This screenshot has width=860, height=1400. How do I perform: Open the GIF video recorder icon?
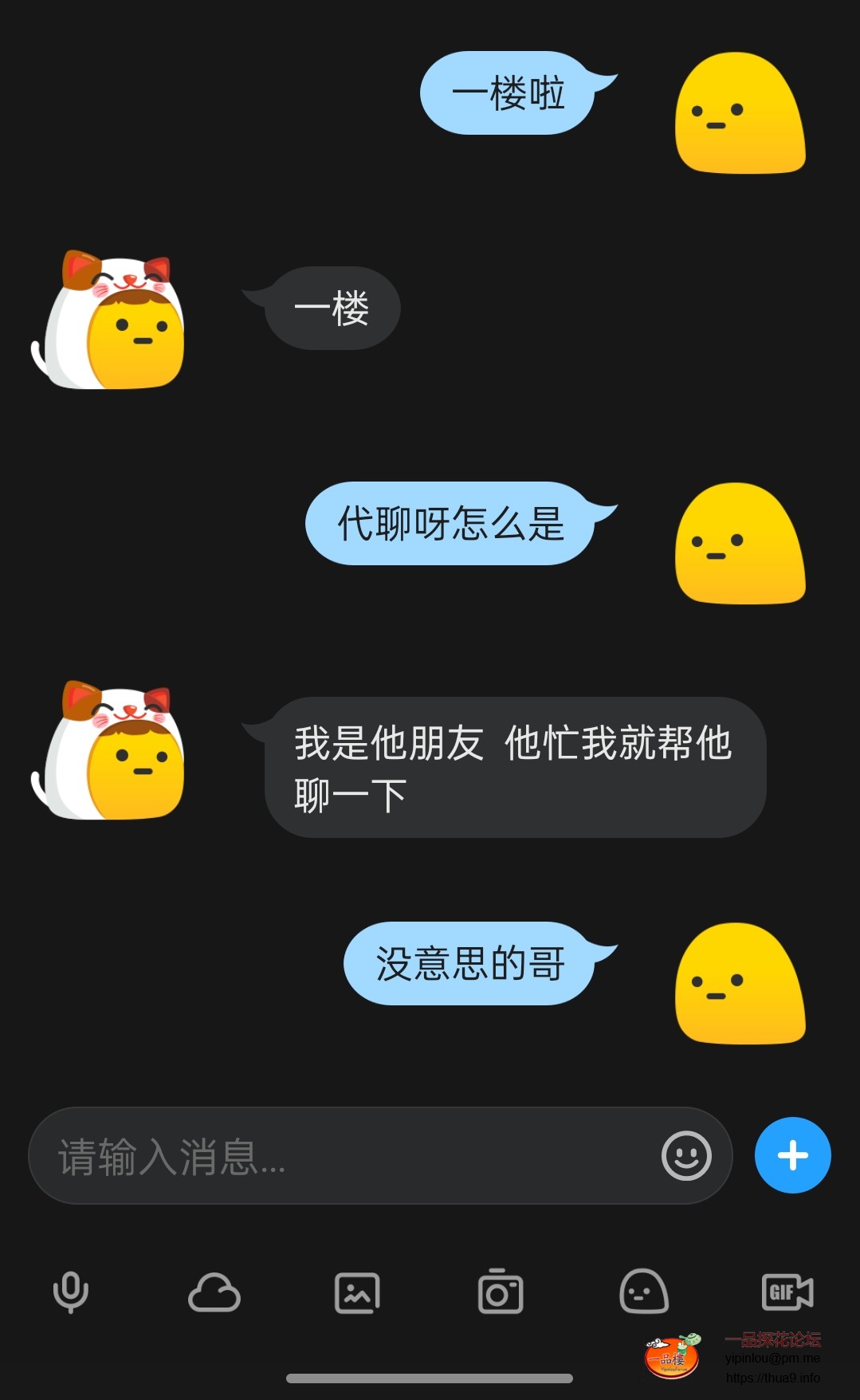coord(787,1293)
